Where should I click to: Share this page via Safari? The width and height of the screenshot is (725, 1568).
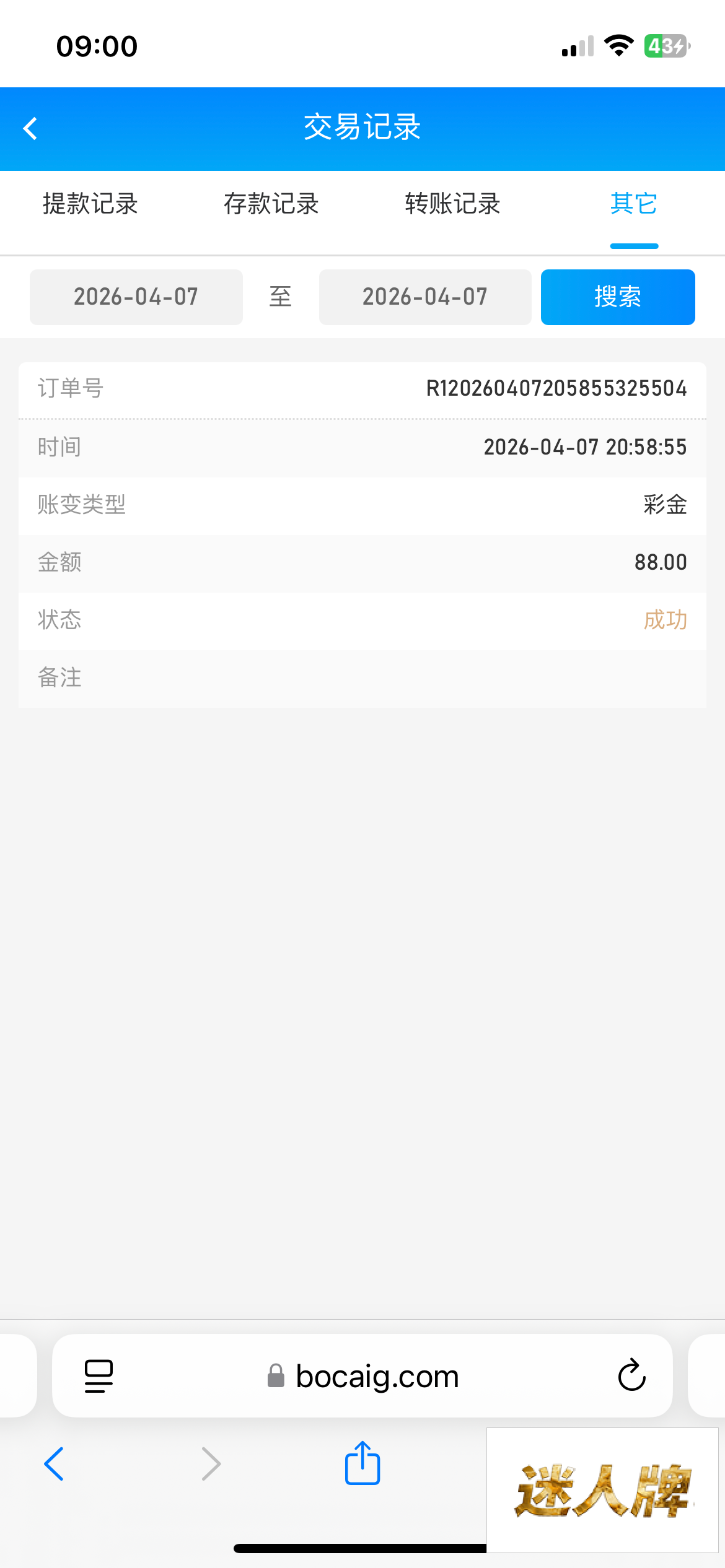coord(362,1463)
